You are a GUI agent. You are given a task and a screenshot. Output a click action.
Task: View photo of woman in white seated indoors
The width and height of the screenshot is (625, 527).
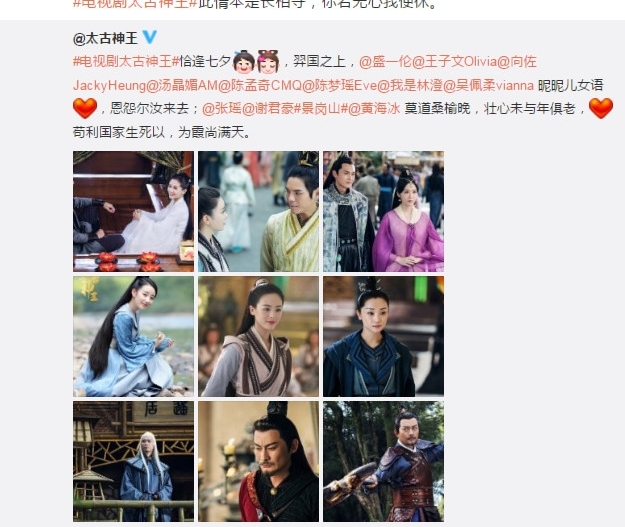click(x=133, y=211)
